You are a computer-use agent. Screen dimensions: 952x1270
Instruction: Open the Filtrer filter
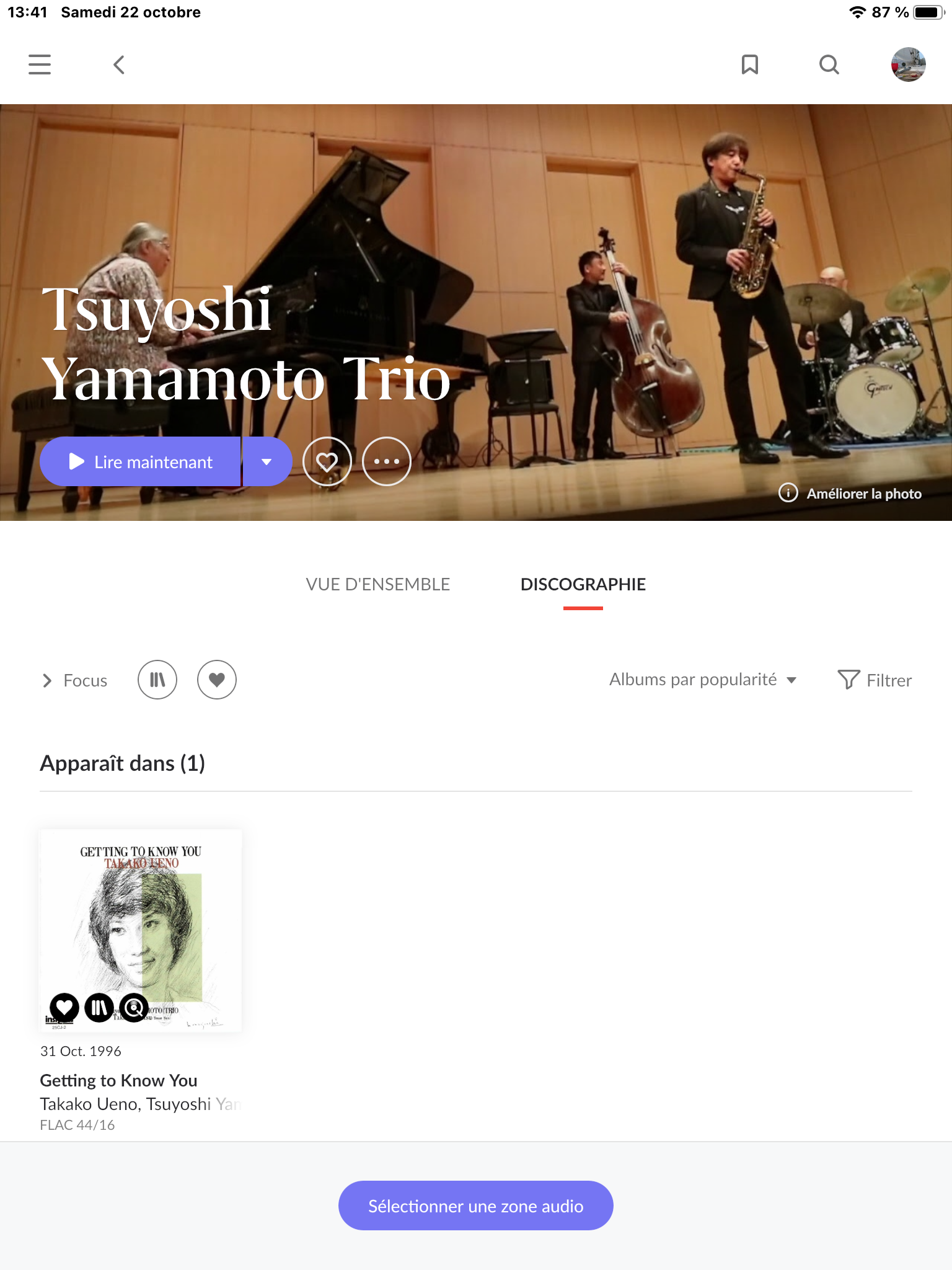[x=875, y=680]
